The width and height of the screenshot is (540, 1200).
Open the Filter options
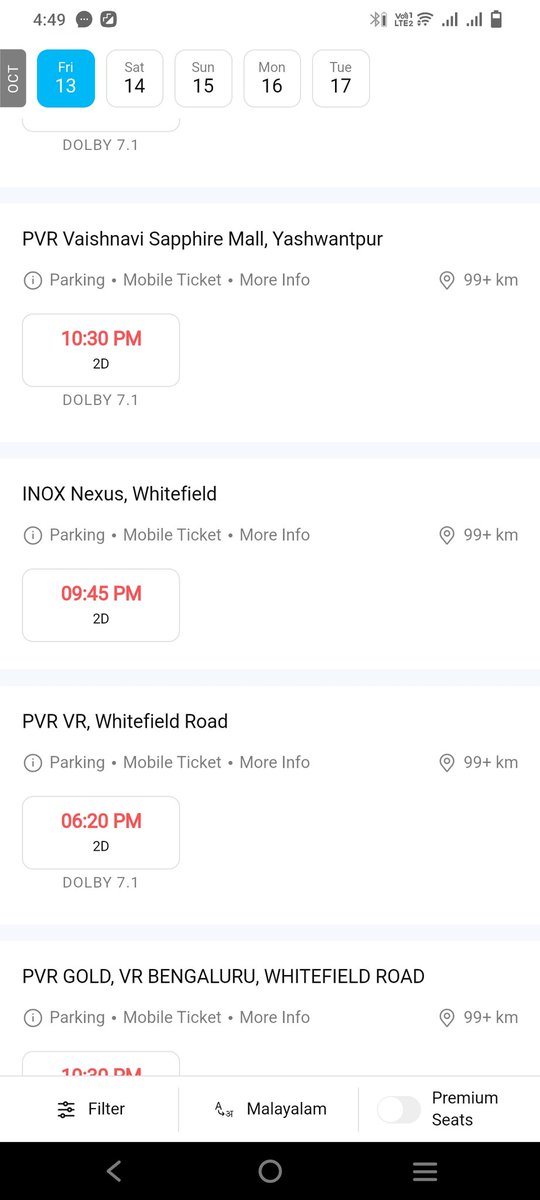91,1109
